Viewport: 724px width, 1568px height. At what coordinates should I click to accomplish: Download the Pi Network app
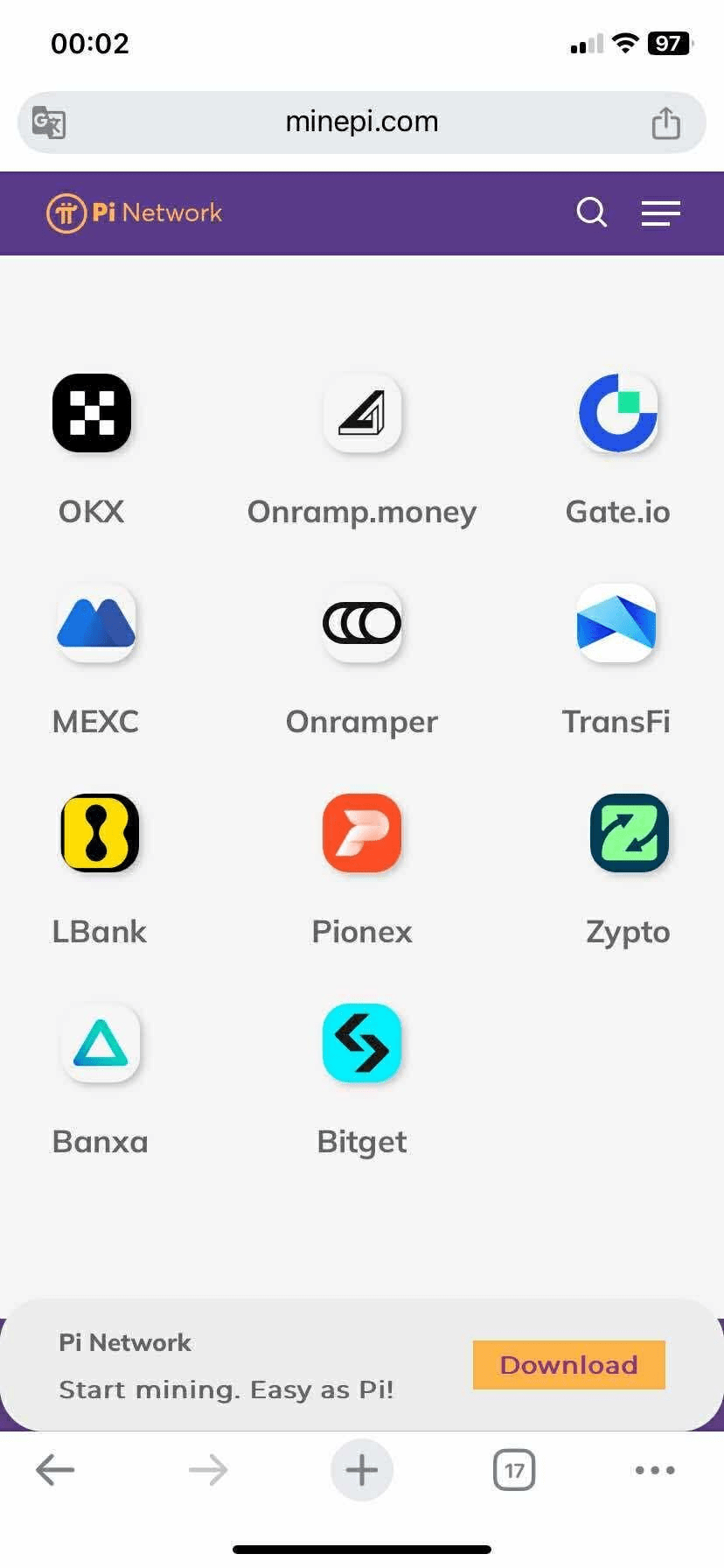point(569,1365)
